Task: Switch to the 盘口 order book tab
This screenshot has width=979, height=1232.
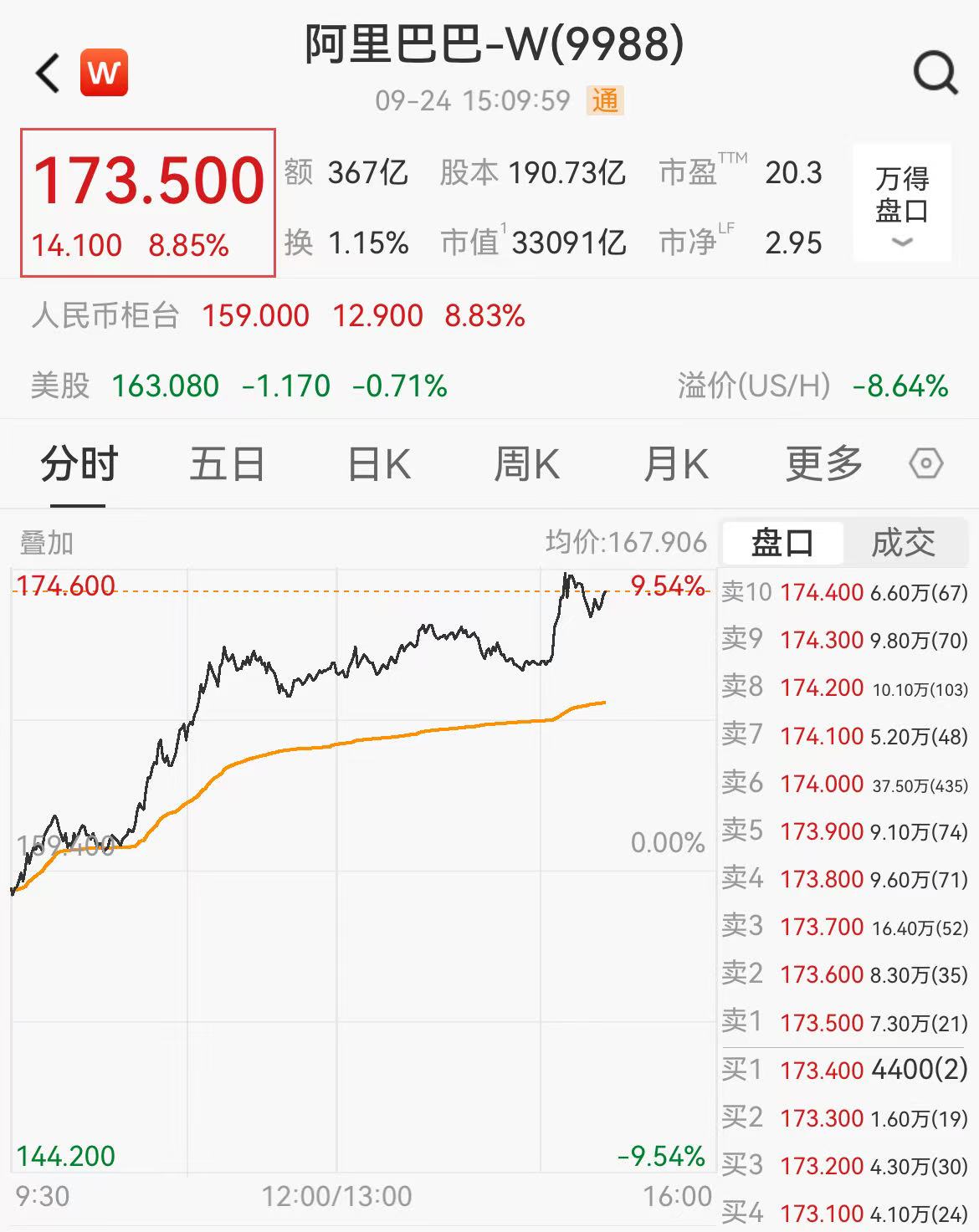Action: [x=782, y=544]
